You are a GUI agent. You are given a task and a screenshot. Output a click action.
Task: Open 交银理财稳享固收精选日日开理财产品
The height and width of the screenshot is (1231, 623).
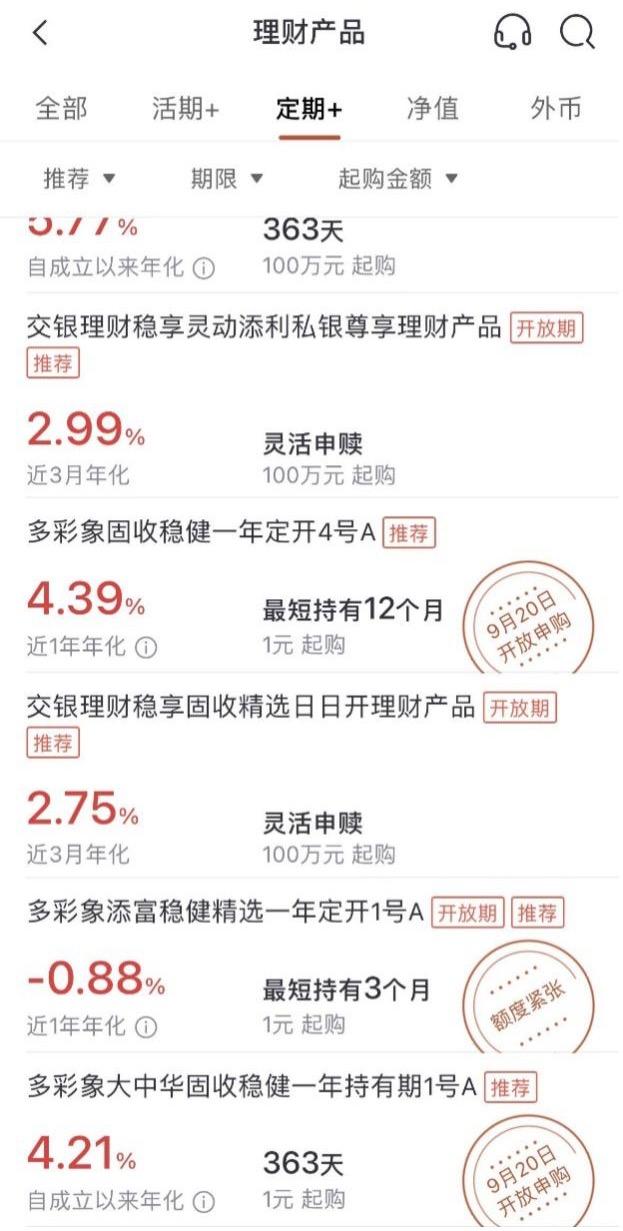pyautogui.click(x=311, y=775)
